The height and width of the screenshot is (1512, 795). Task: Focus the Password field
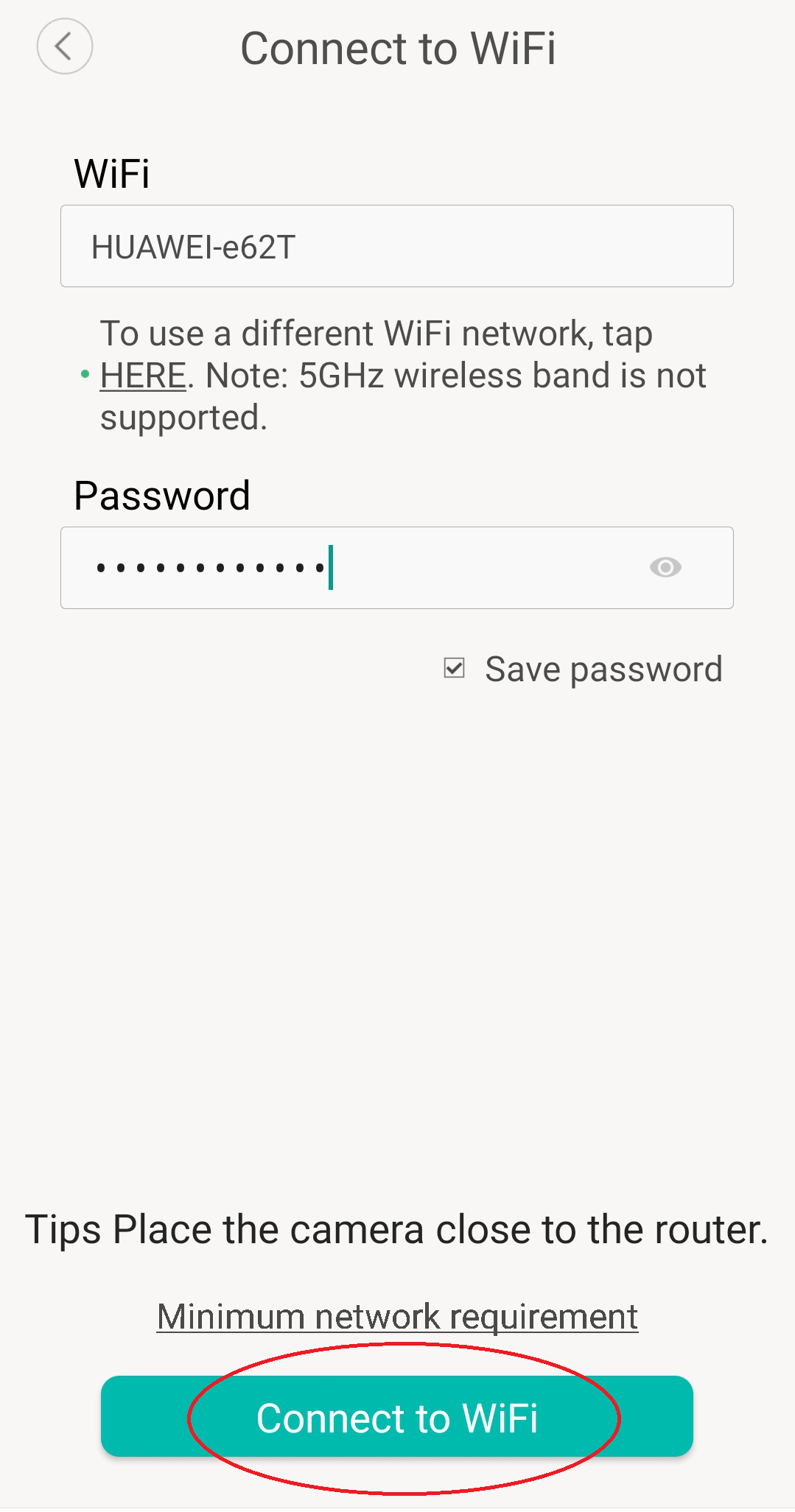pyautogui.click(x=396, y=568)
